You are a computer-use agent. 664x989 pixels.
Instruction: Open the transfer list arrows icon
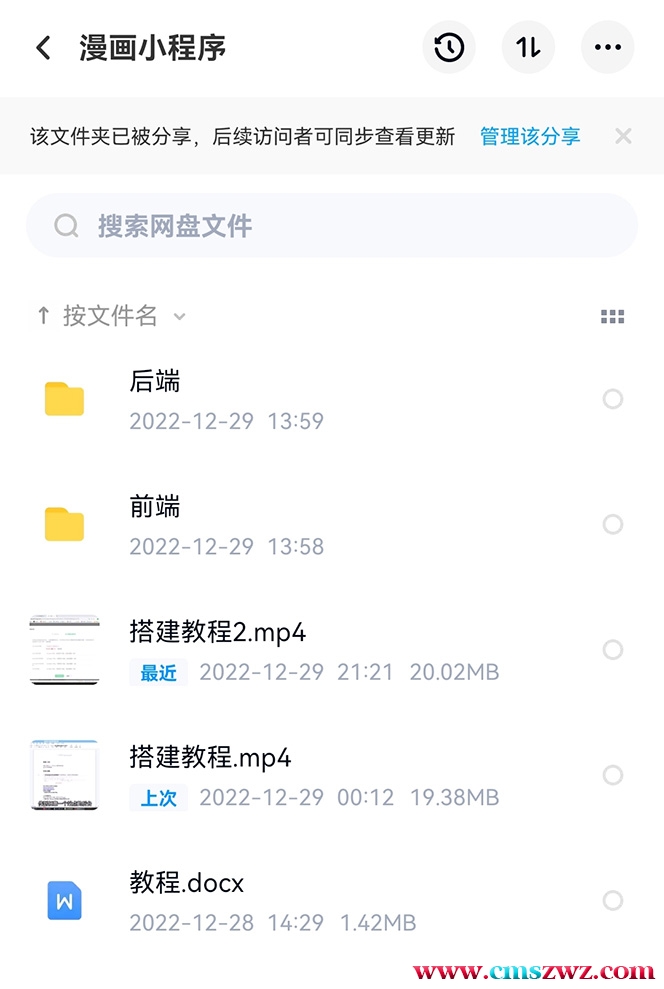click(528, 48)
